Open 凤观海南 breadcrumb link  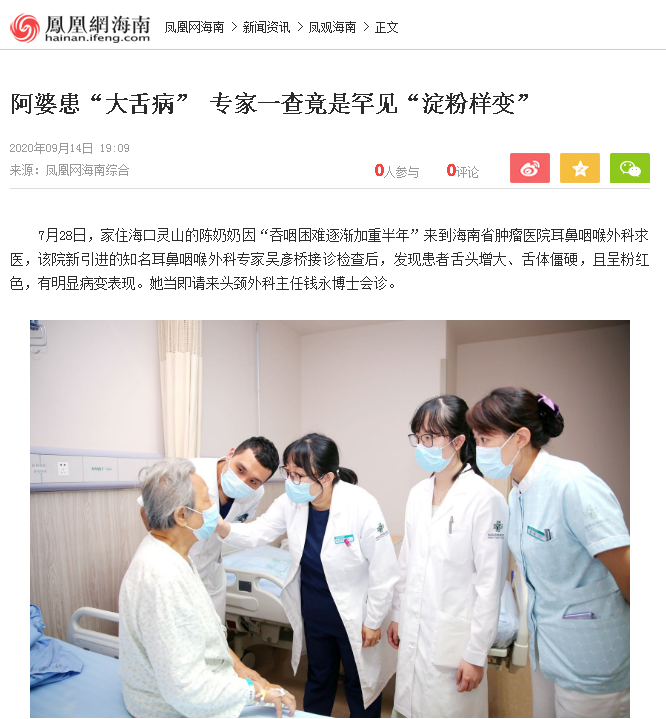point(332,27)
